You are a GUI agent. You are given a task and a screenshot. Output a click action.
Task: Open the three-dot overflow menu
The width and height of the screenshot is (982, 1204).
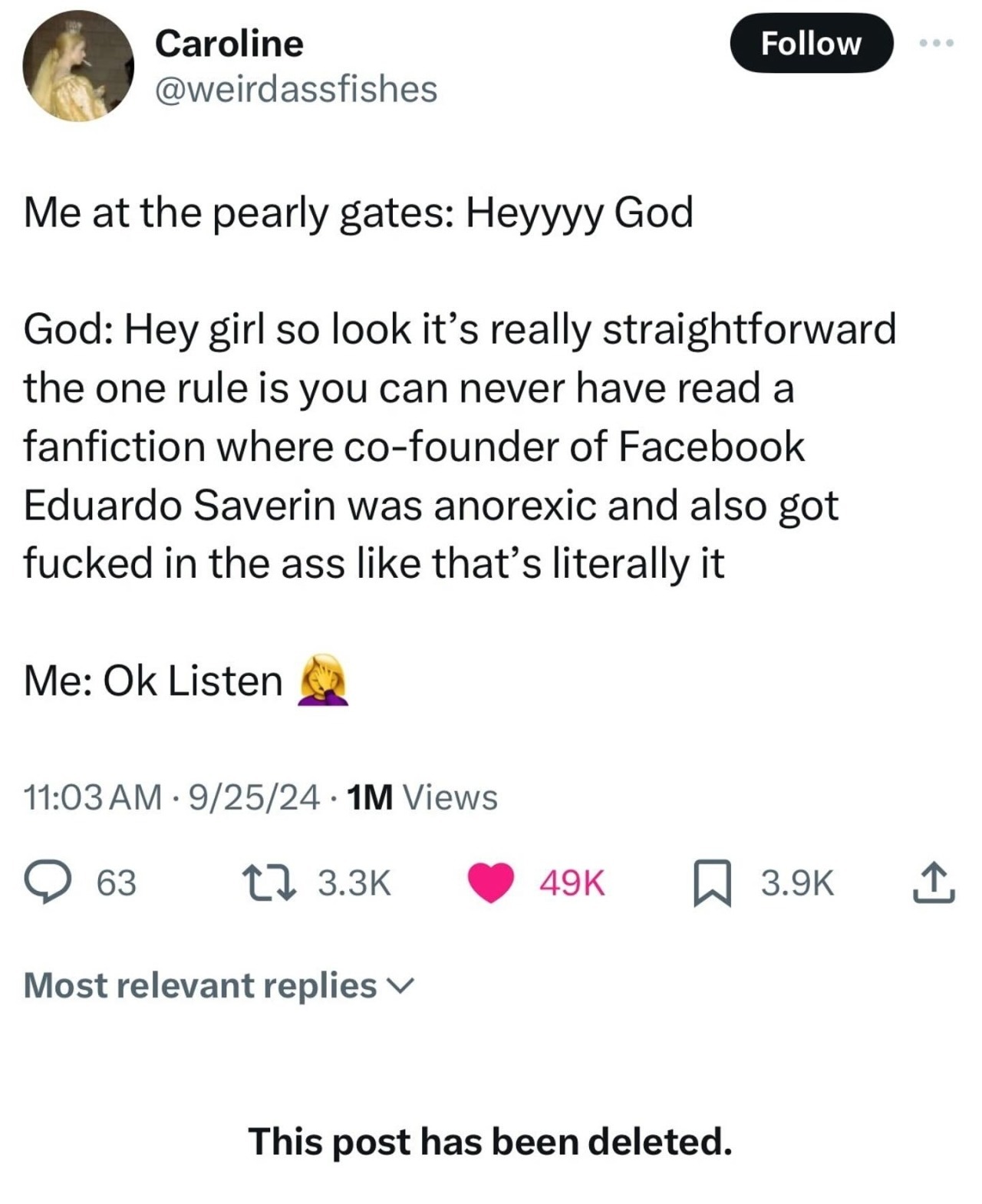(x=937, y=43)
